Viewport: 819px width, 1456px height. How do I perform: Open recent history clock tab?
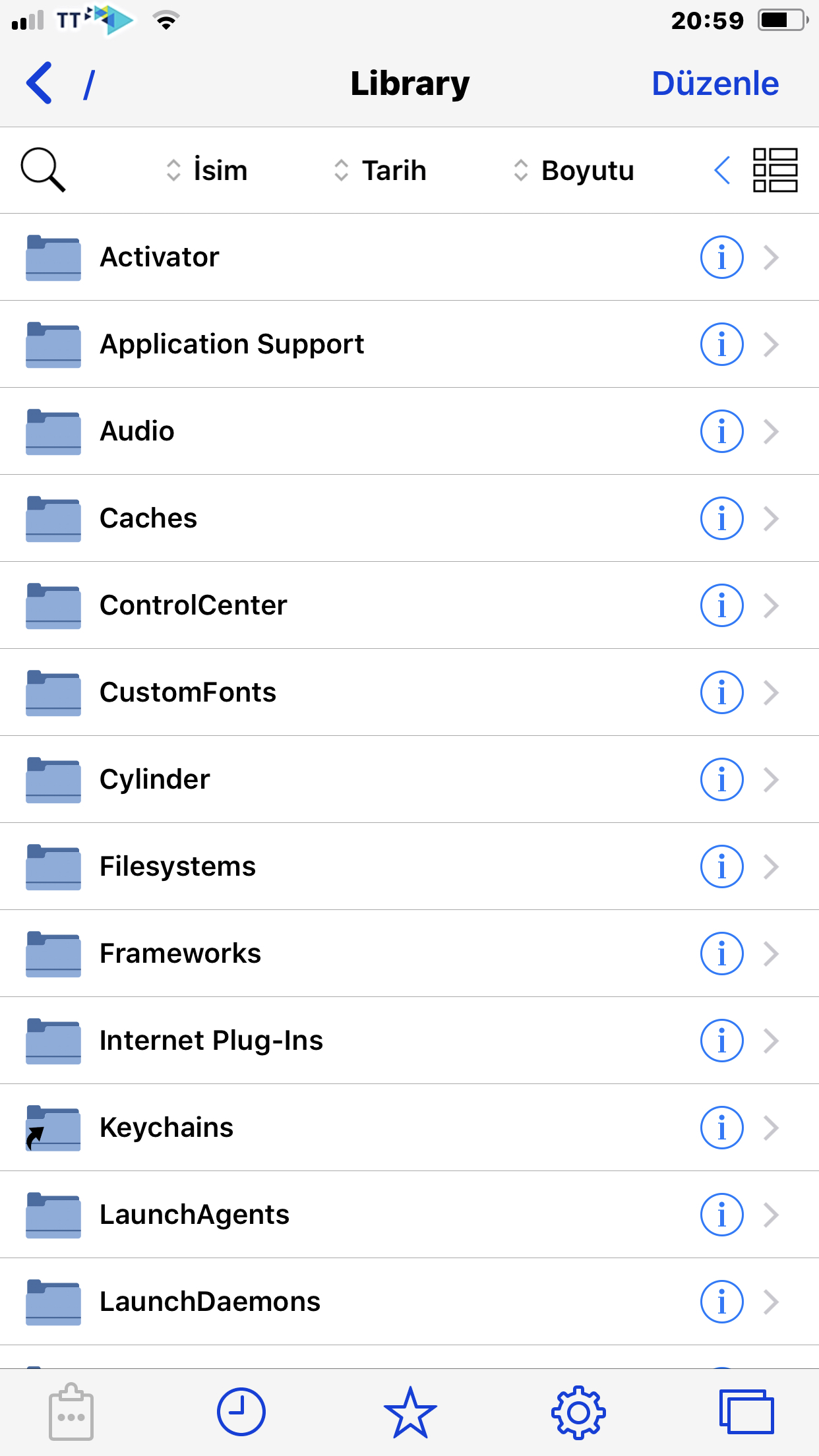point(241,1412)
